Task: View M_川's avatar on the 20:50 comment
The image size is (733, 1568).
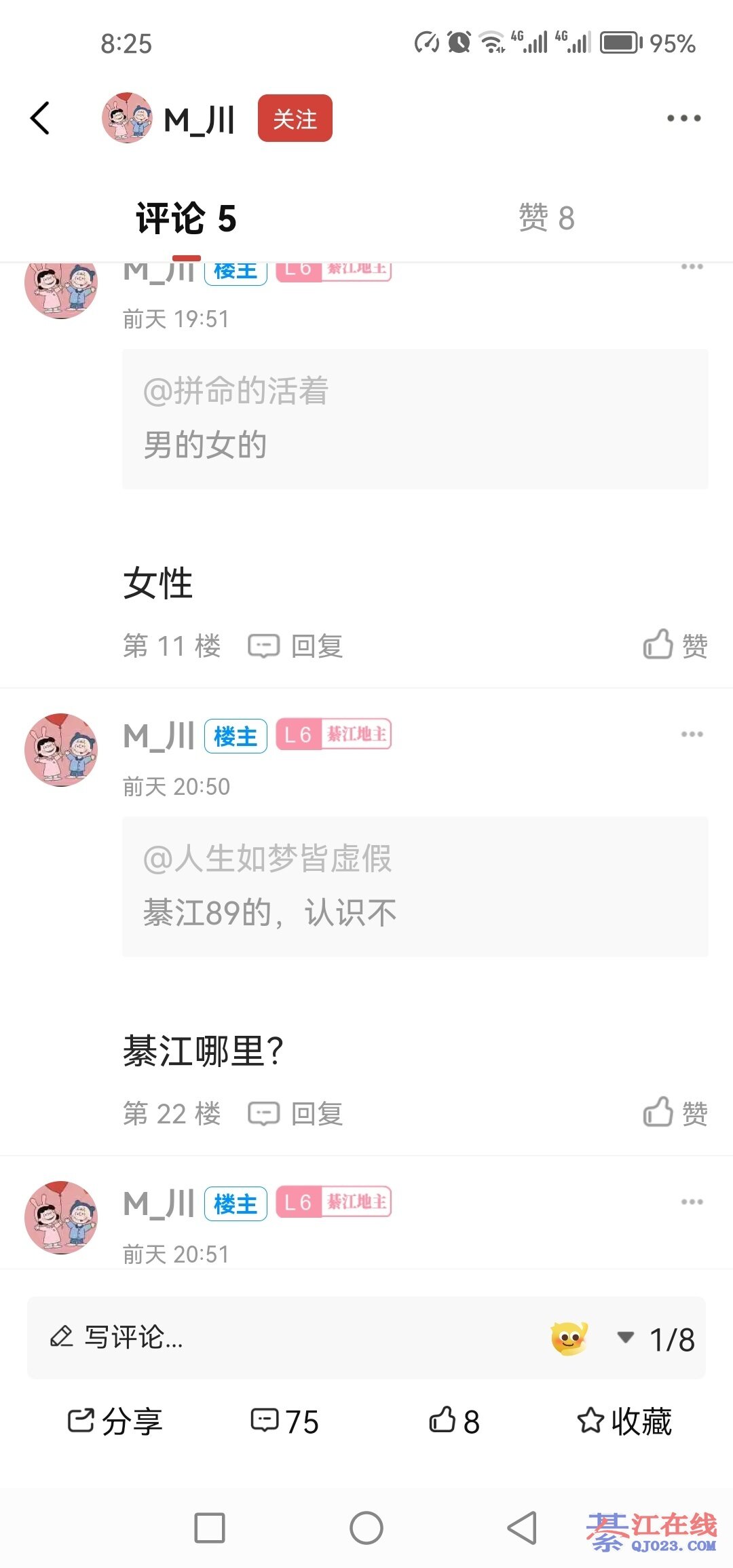Action: pyautogui.click(x=61, y=749)
